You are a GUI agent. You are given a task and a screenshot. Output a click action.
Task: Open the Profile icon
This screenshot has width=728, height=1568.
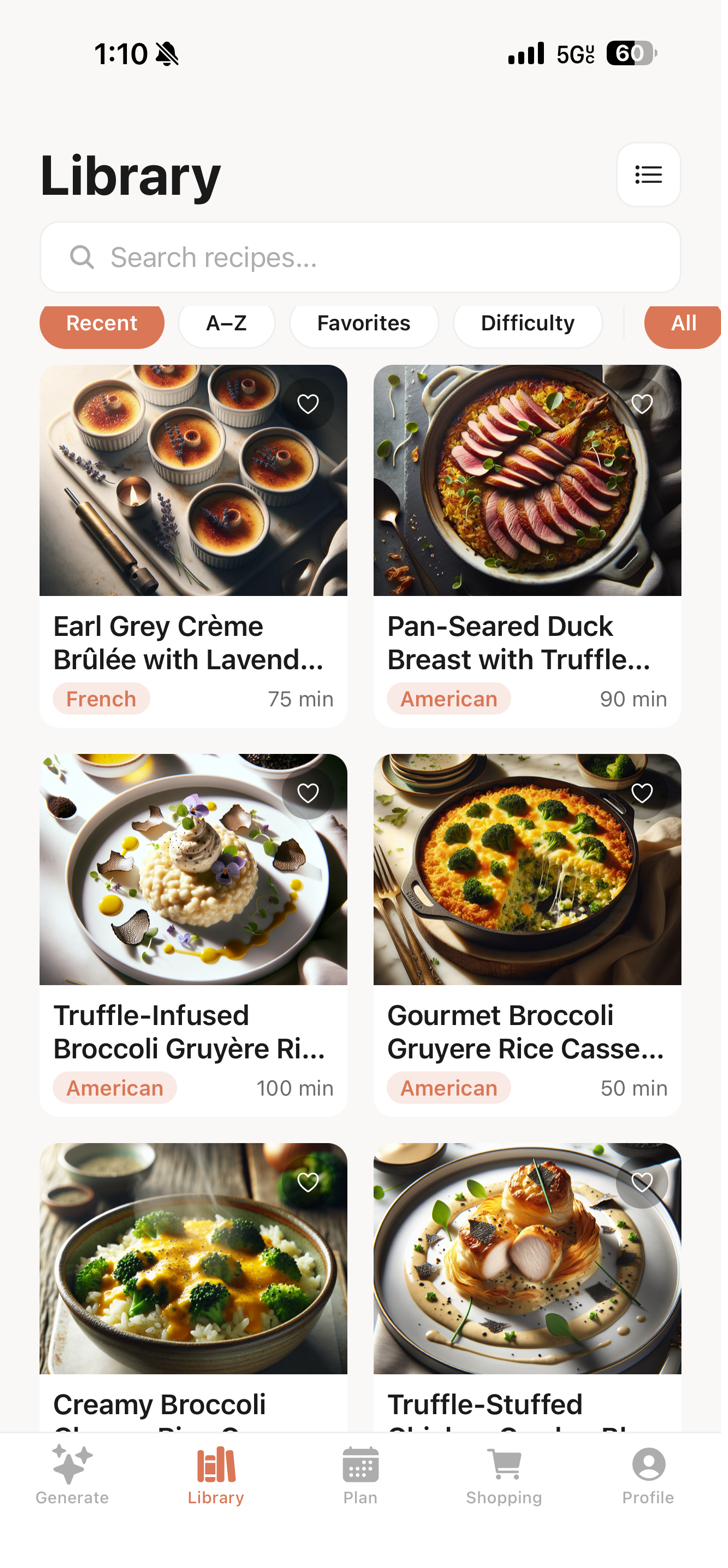[x=648, y=1465]
